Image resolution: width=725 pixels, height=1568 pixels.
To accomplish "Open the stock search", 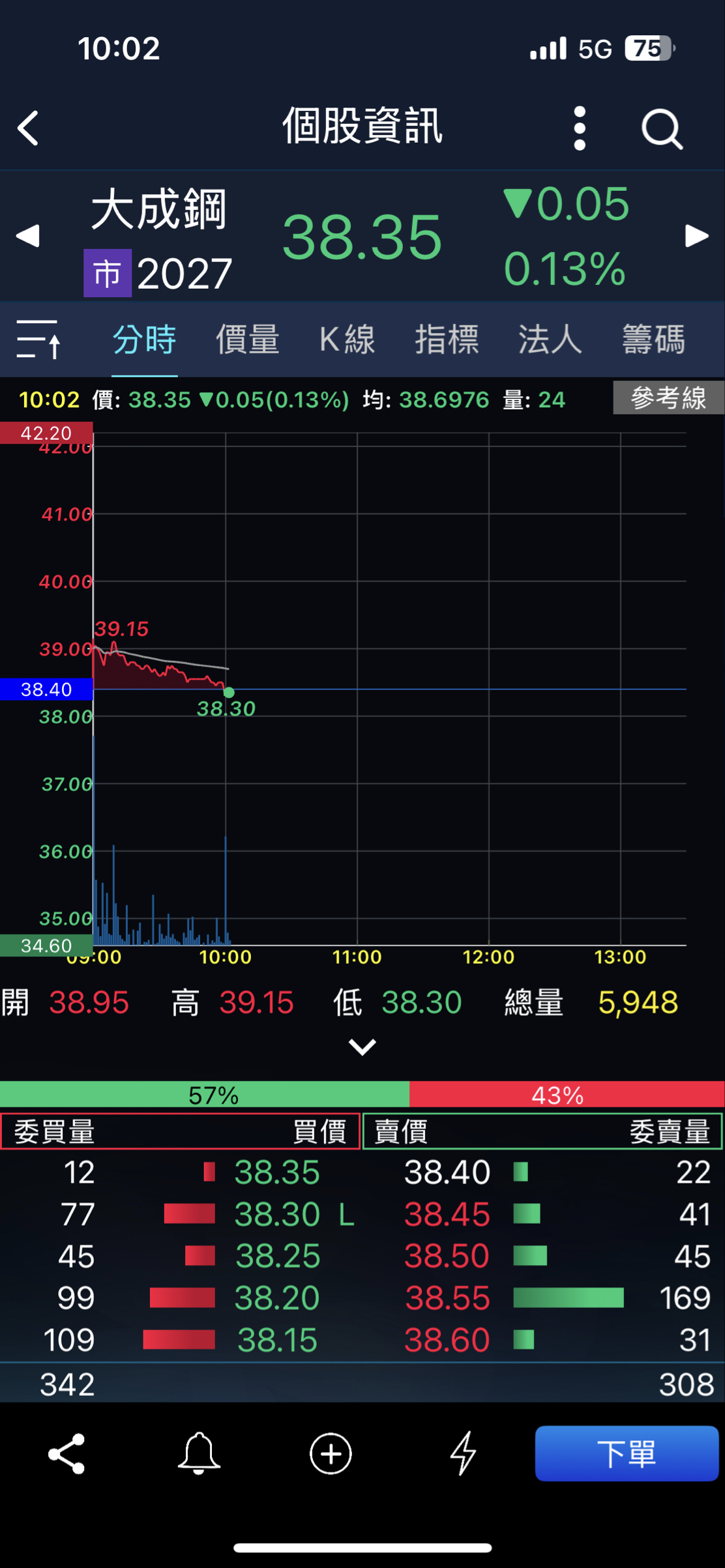I will (x=662, y=129).
